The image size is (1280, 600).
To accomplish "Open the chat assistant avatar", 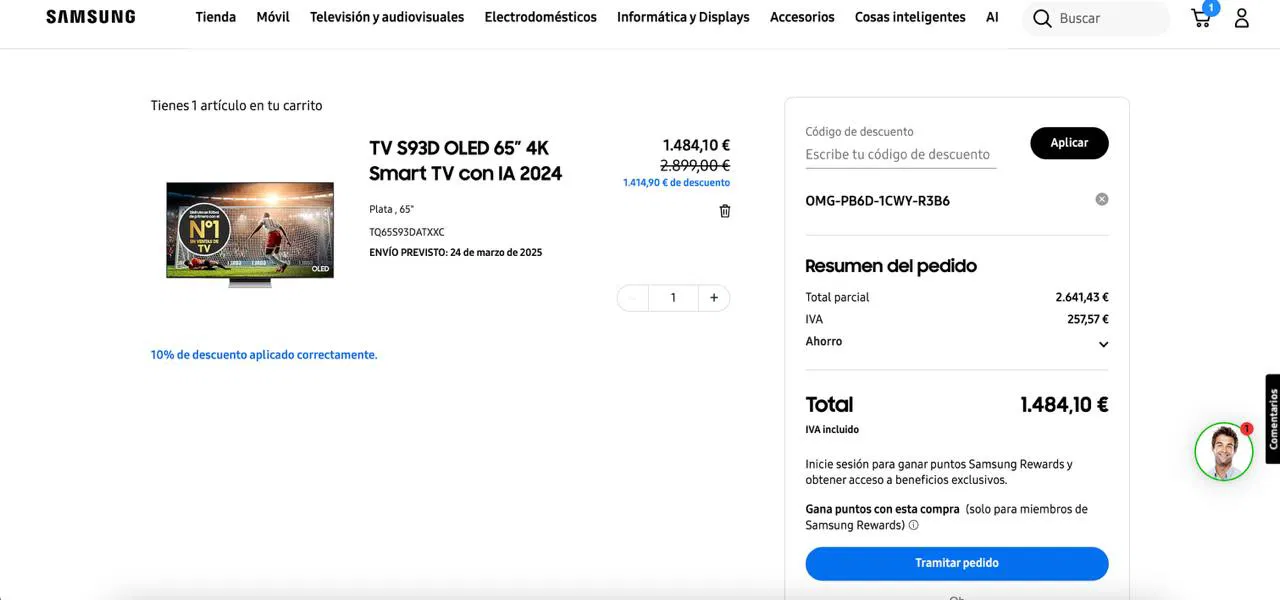I will point(1224,452).
